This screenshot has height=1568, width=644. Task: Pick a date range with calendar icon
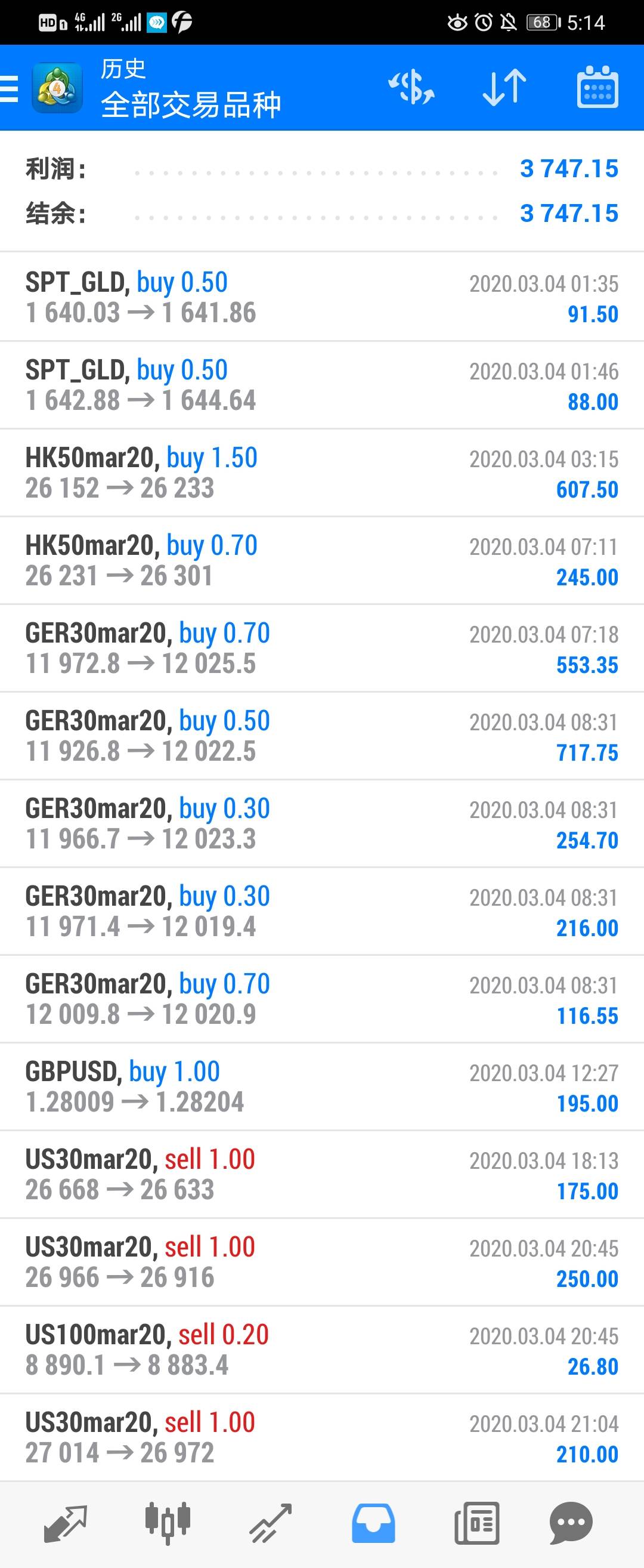(x=597, y=87)
